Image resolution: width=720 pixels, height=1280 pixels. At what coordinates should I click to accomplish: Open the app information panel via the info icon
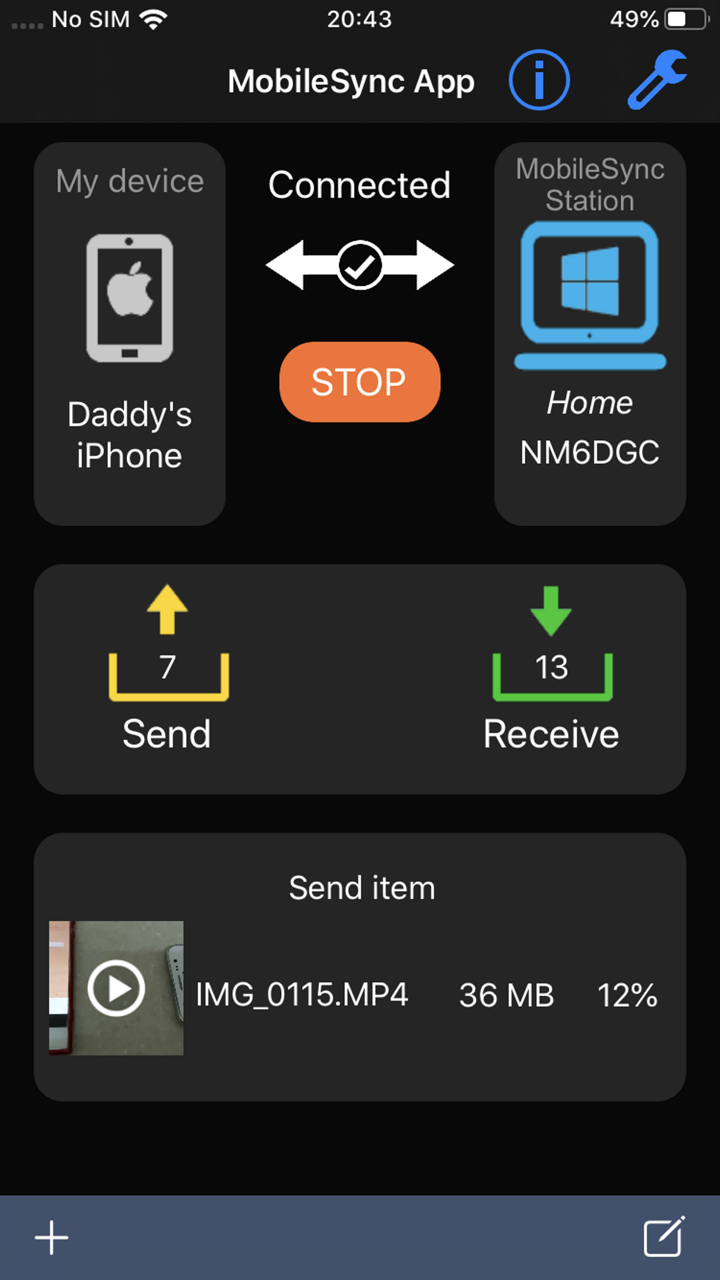point(539,80)
